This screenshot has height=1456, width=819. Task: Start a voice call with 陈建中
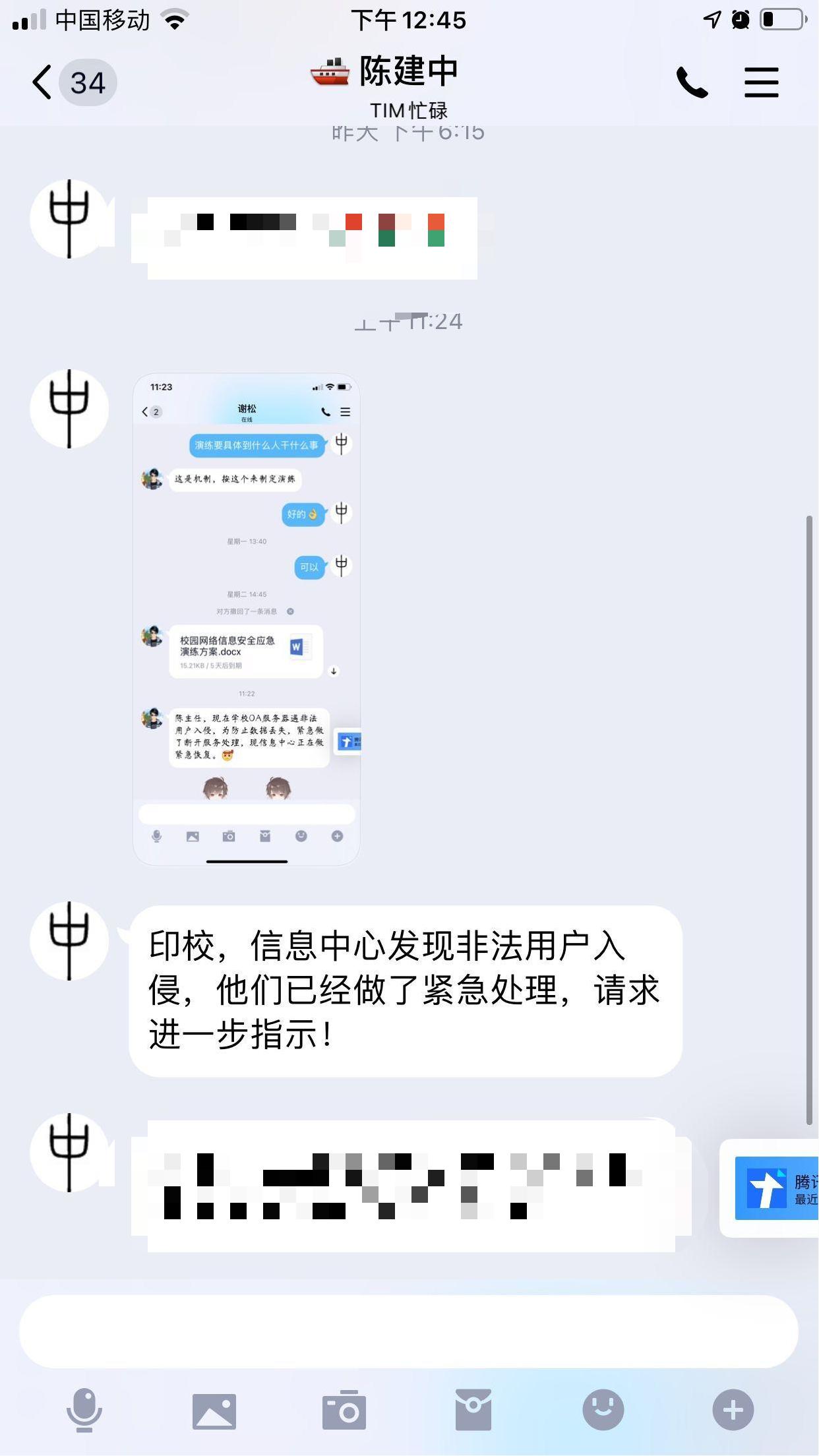[692, 82]
